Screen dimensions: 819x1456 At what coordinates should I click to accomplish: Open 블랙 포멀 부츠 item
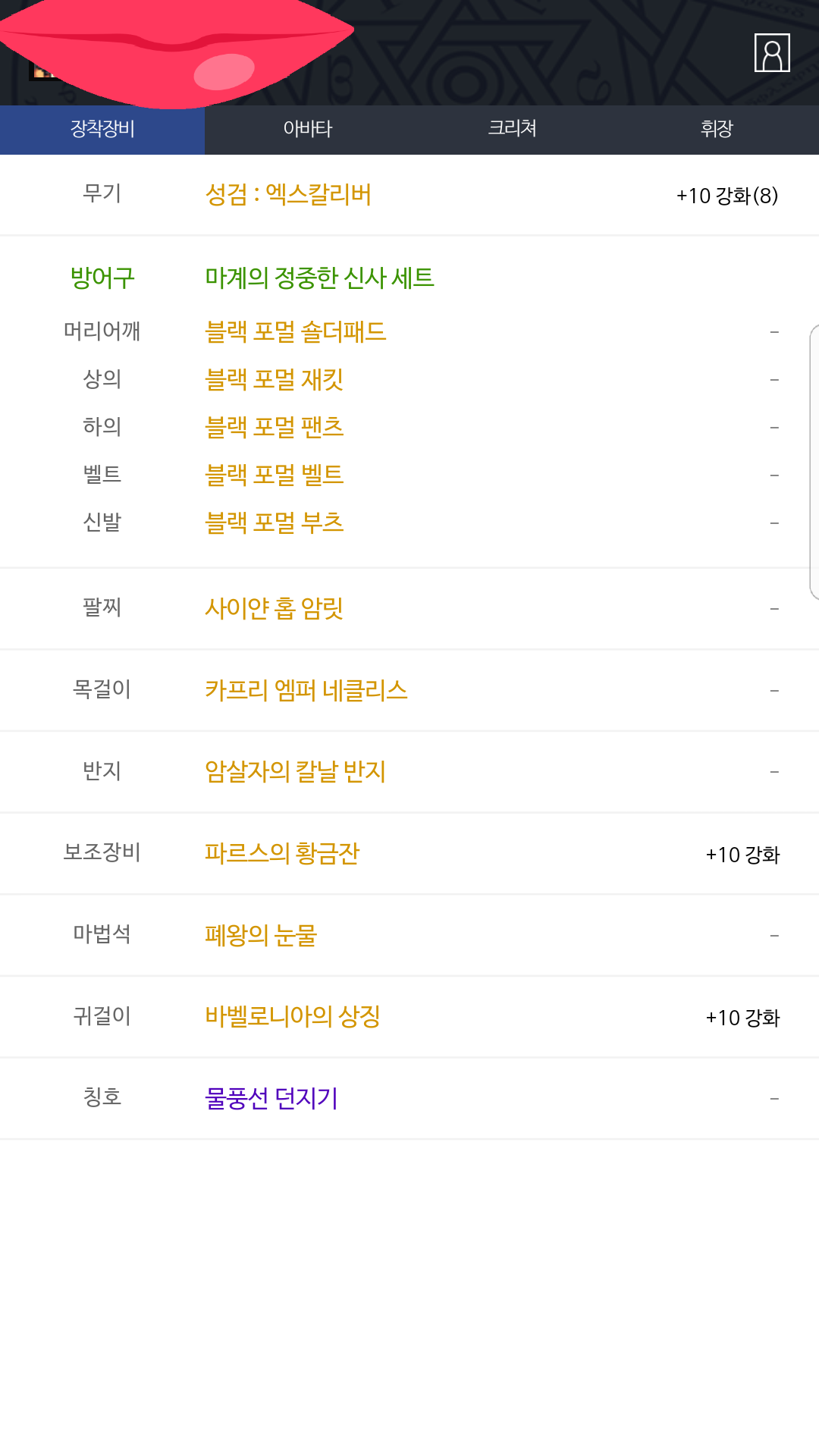pos(275,522)
